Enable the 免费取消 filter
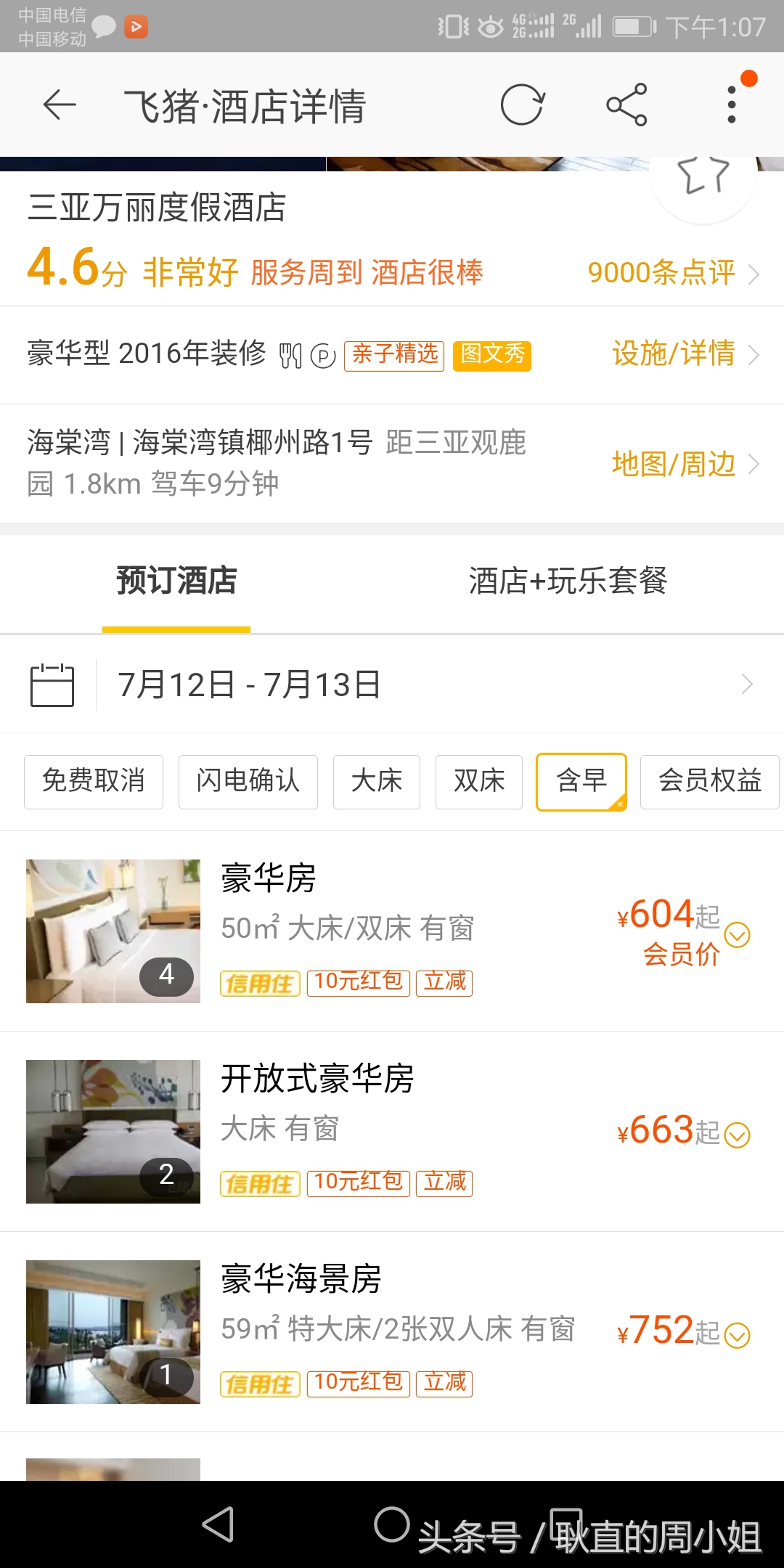 click(x=94, y=782)
